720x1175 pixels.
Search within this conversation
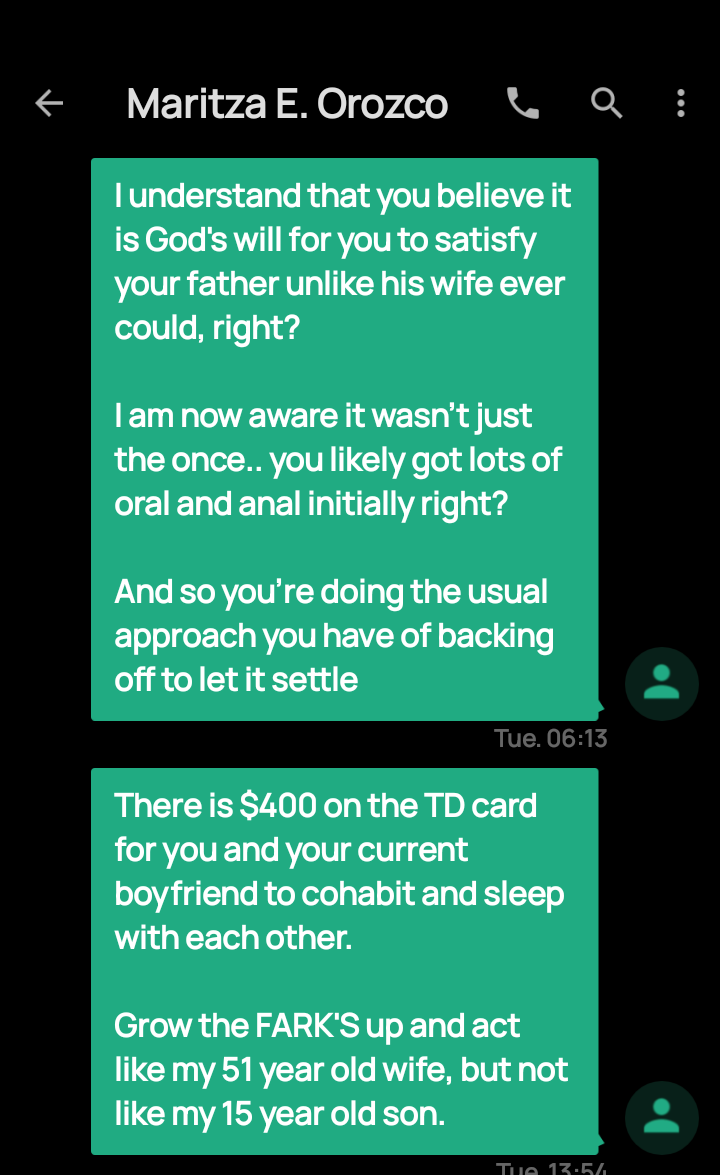point(606,103)
